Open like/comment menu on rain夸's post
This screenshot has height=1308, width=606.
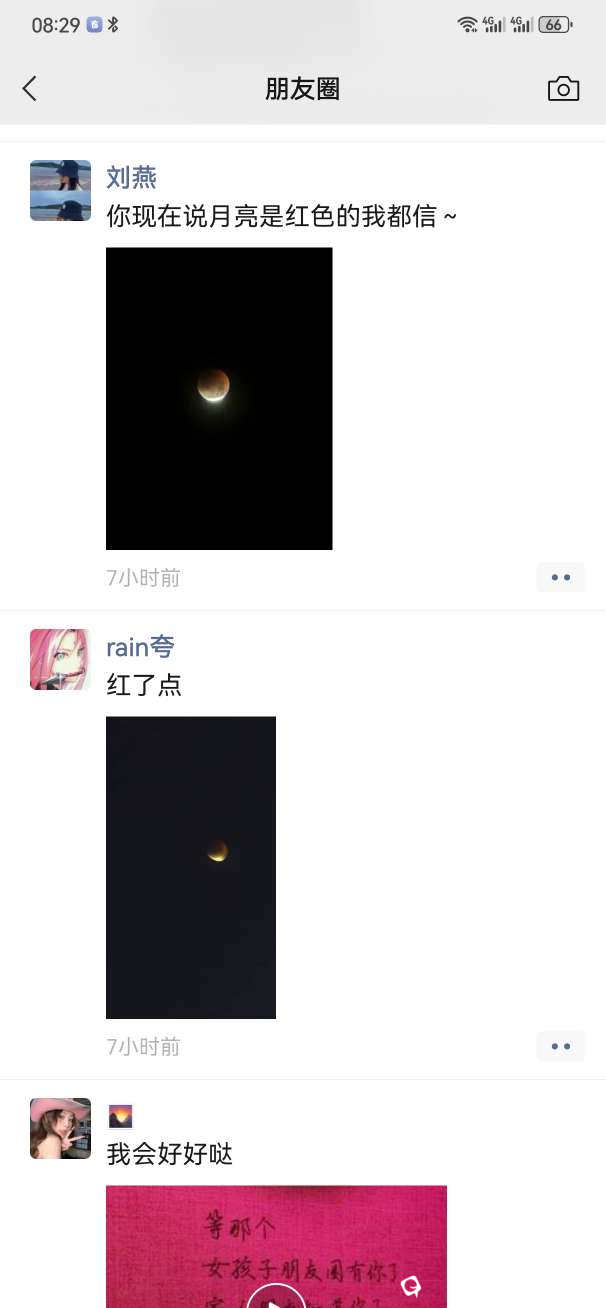pyautogui.click(x=560, y=1046)
